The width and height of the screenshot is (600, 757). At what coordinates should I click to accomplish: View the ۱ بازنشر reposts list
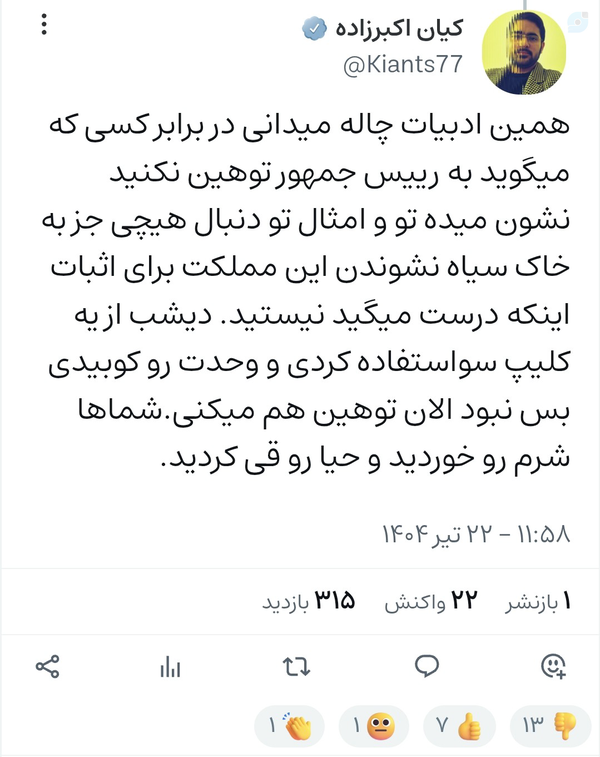540,601
